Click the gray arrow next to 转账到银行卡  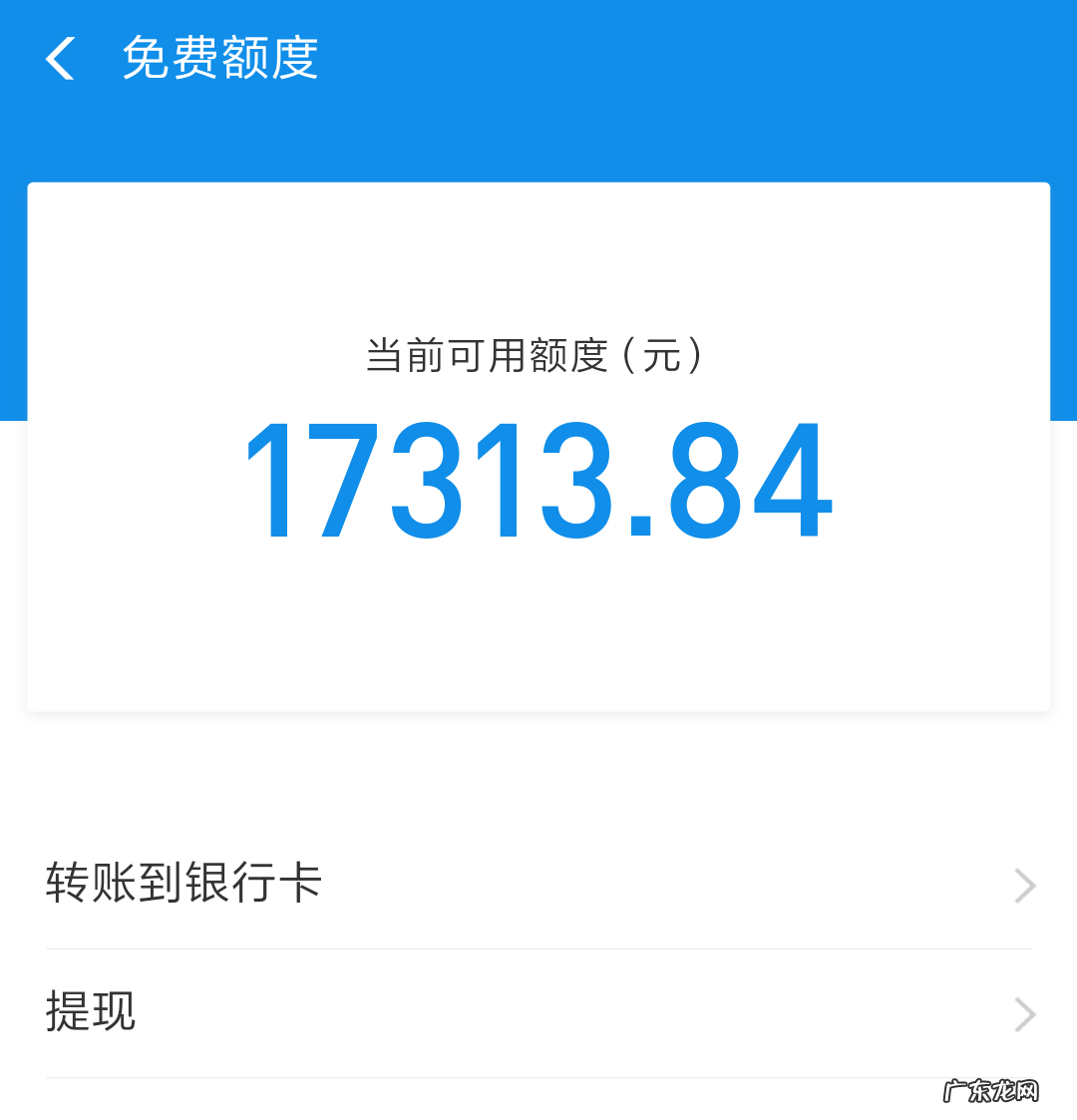(1024, 886)
